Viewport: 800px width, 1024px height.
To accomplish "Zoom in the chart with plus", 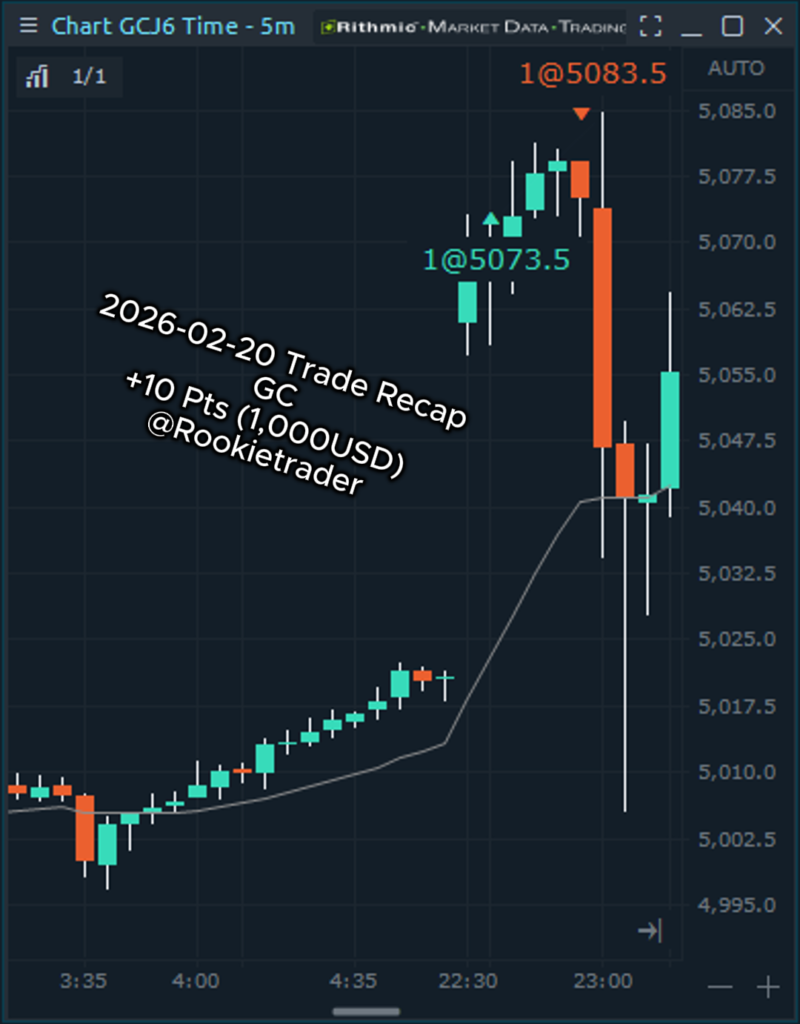I will click(768, 987).
